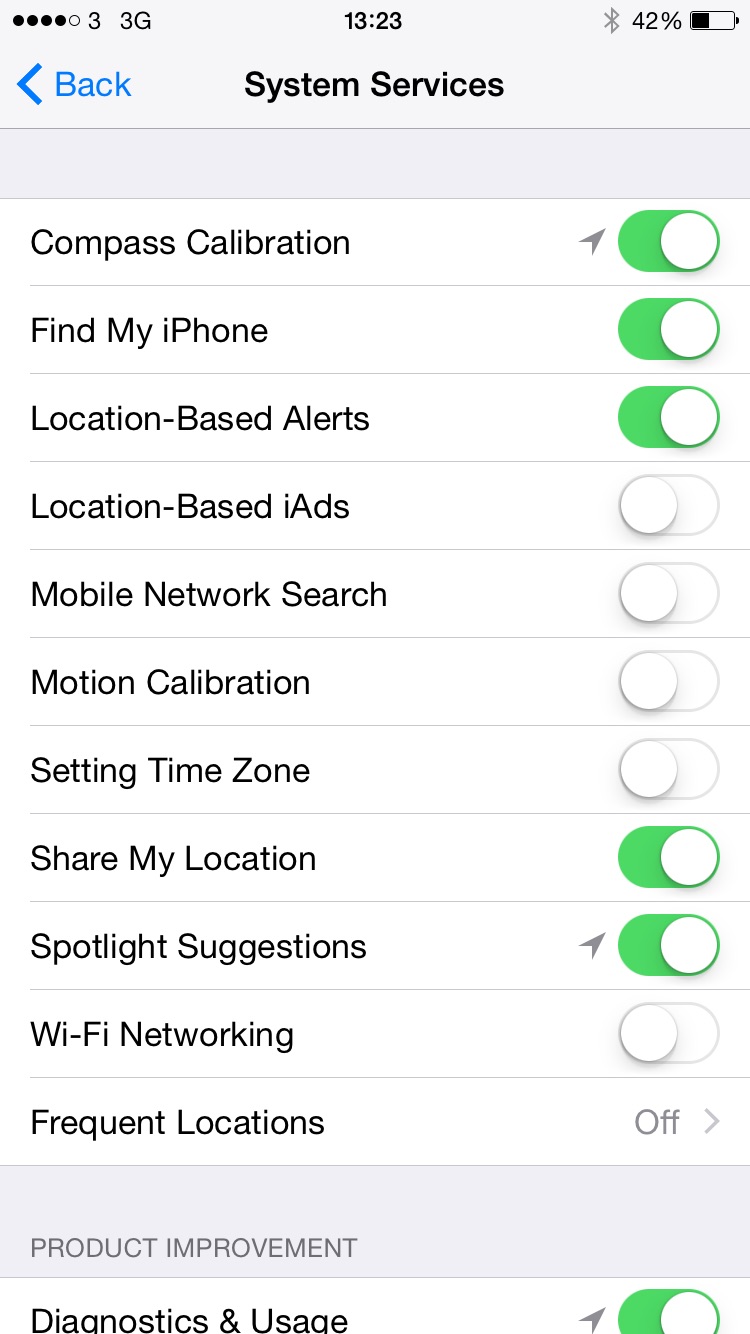Viewport: 750px width, 1334px height.
Task: Turn on Mobile Network Search
Action: 669,594
